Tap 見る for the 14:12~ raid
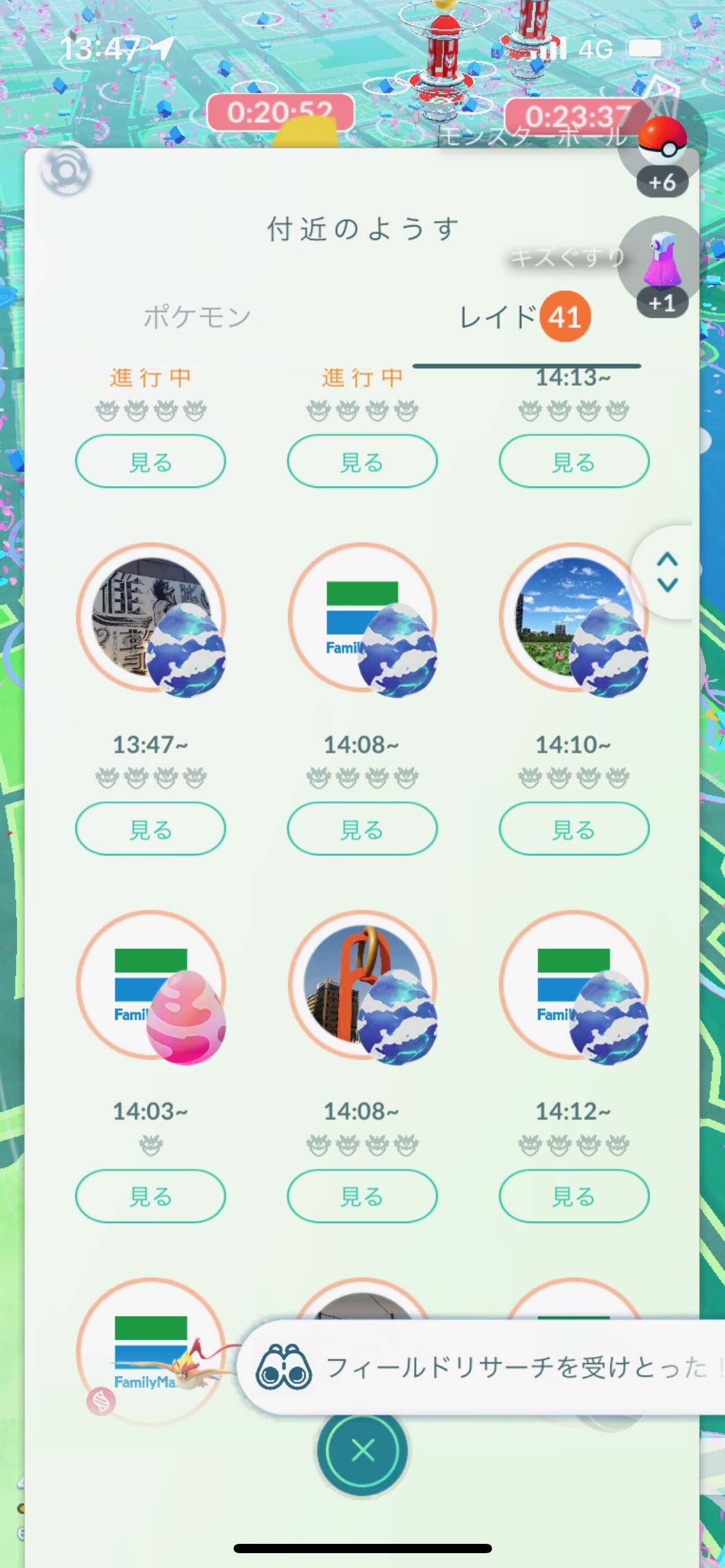 click(x=574, y=1196)
